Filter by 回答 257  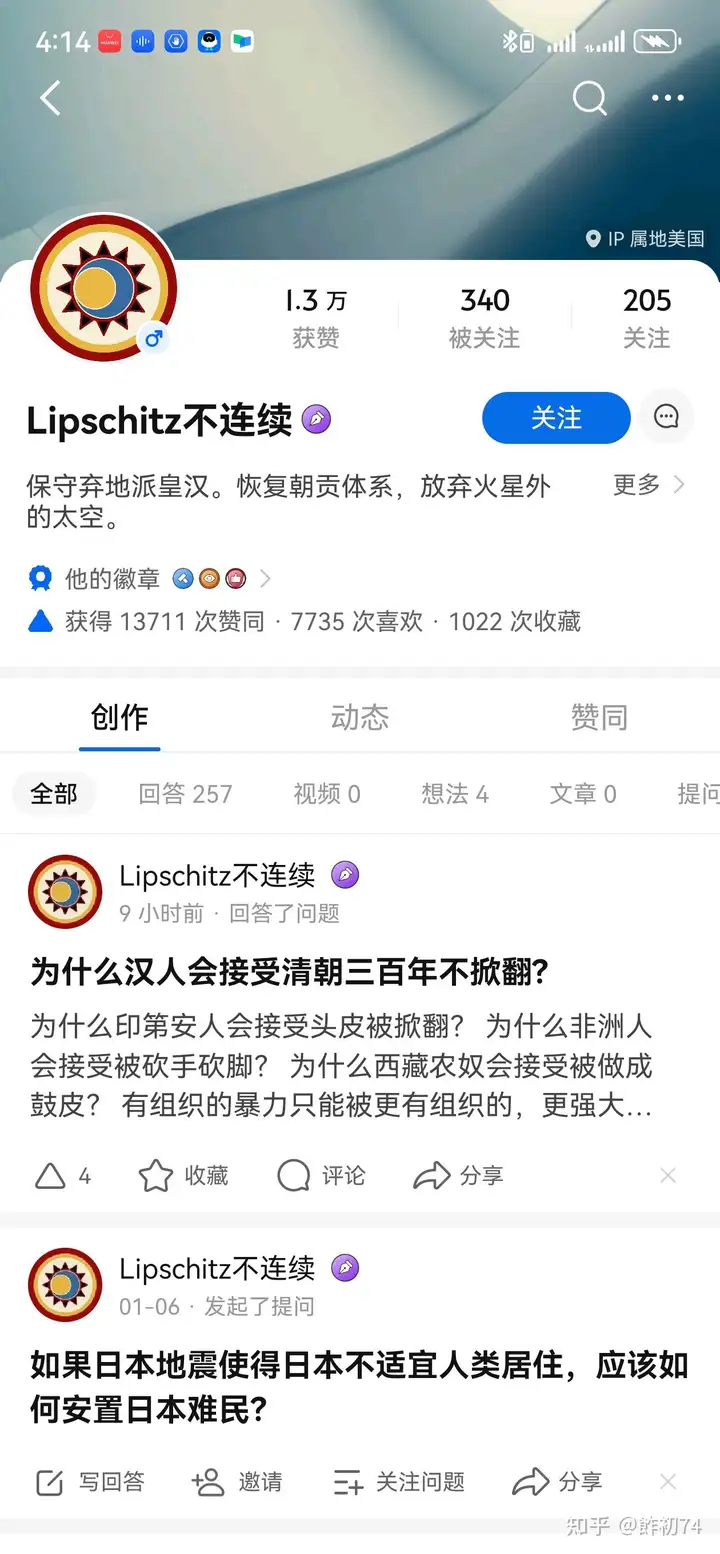(185, 794)
